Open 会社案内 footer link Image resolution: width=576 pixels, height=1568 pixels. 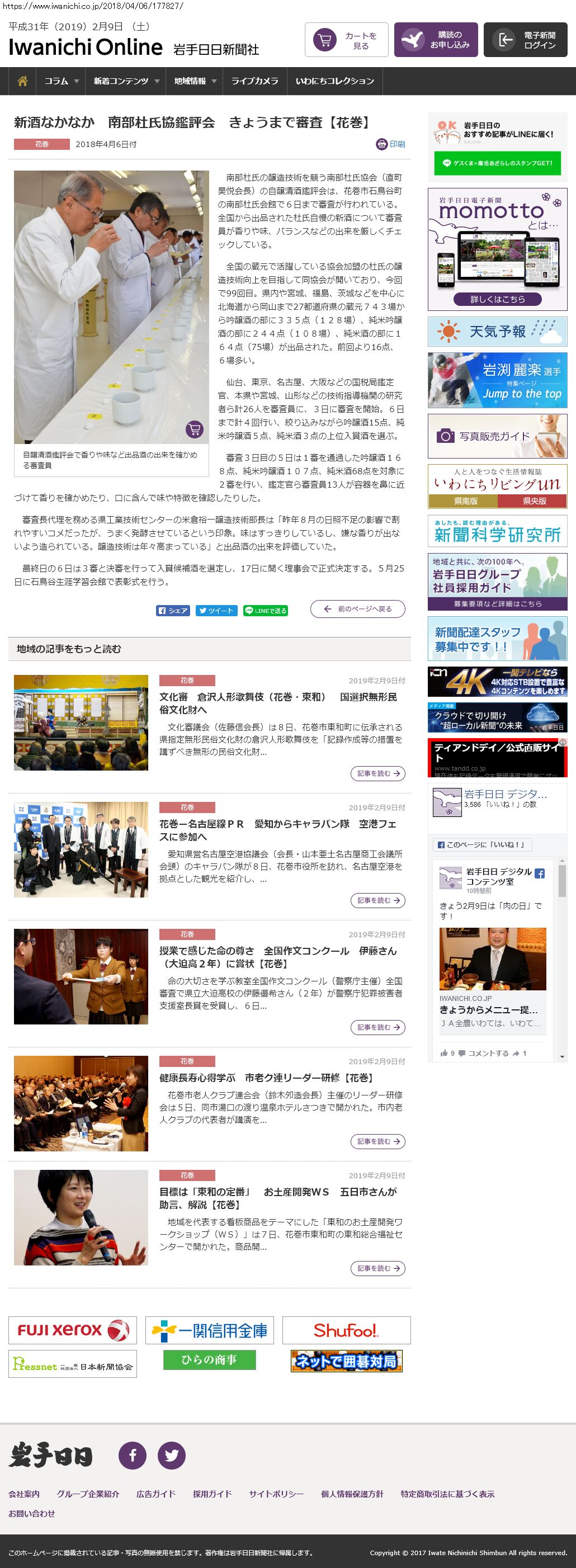23,1494
